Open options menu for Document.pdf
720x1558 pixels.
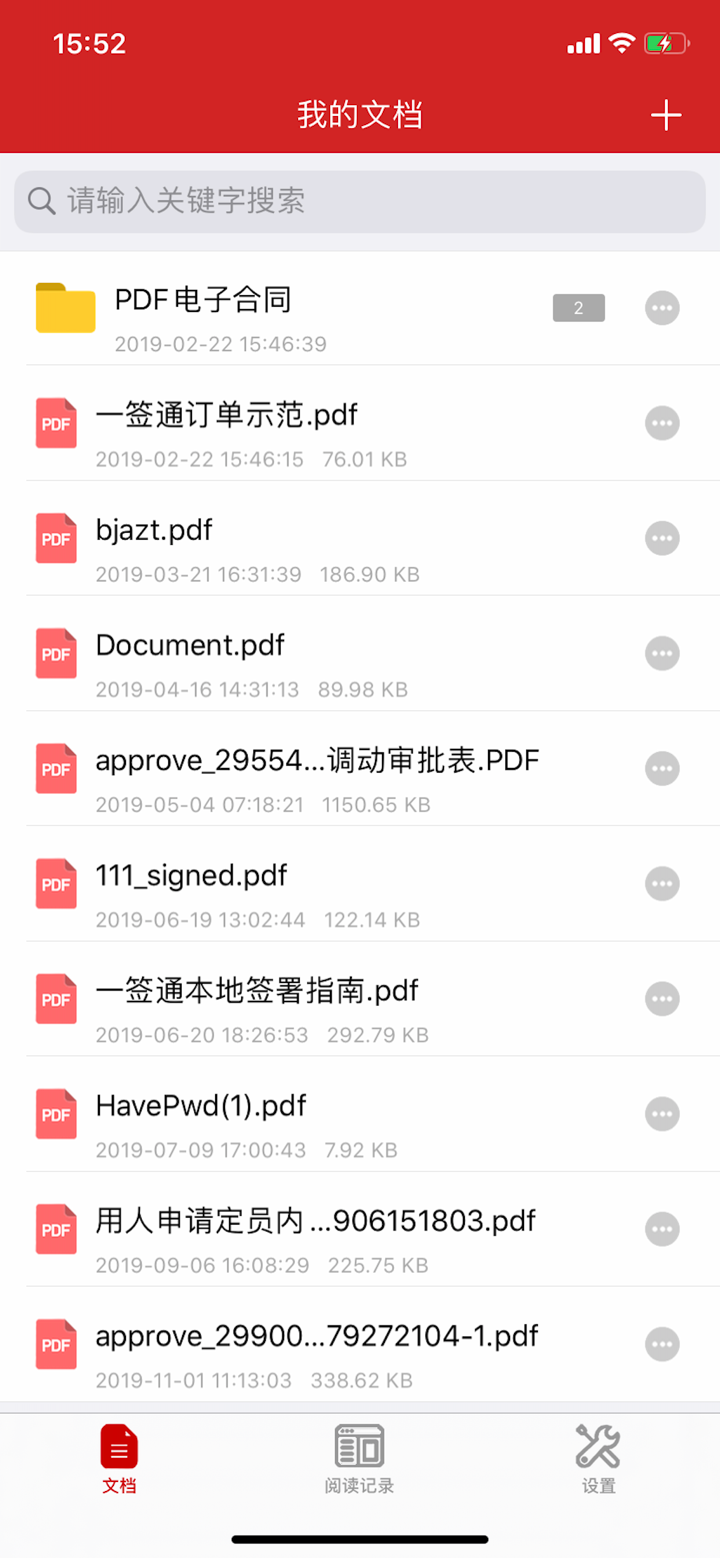[x=662, y=653]
